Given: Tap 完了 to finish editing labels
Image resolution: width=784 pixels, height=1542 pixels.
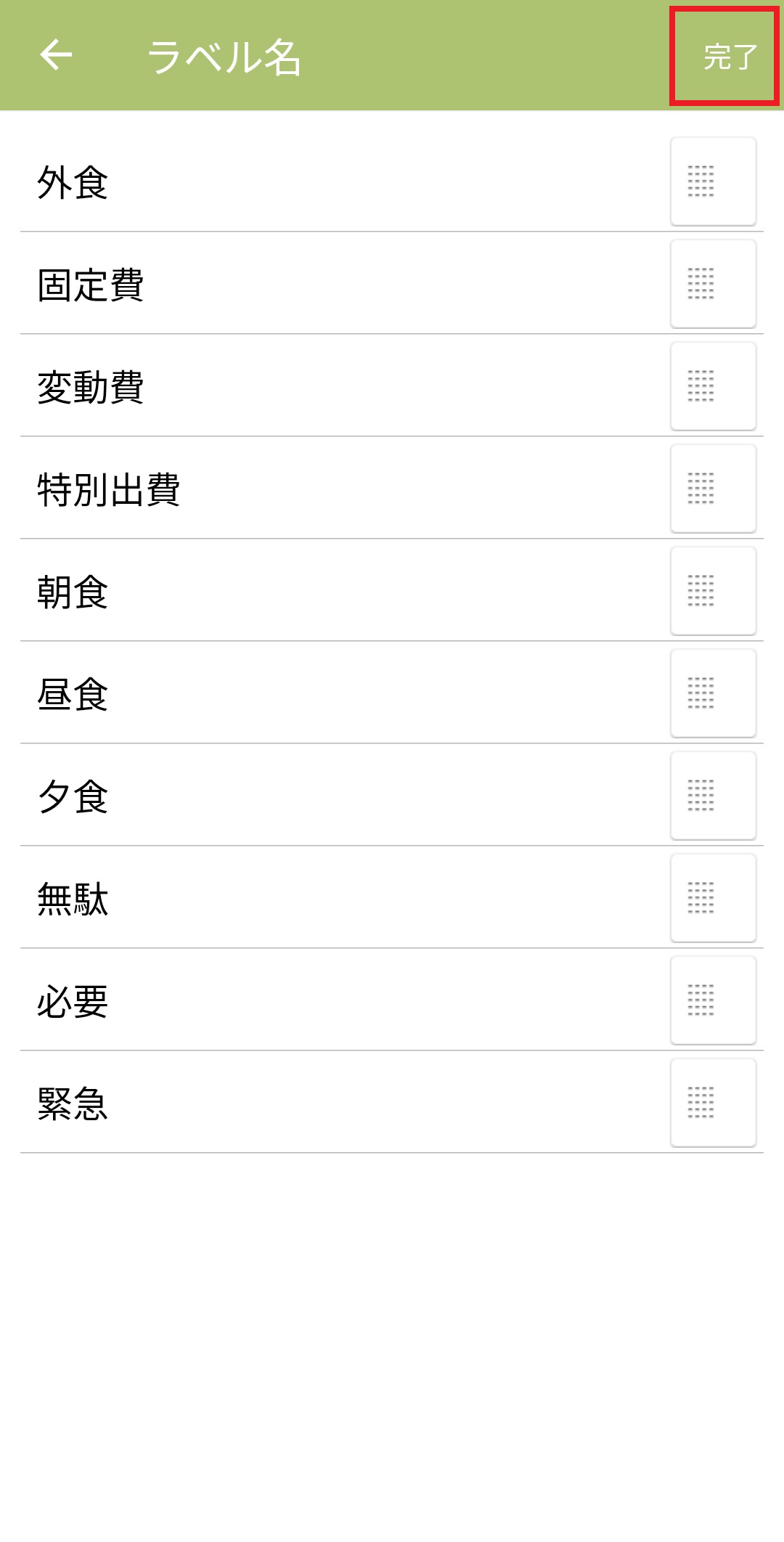Looking at the screenshot, I should [x=728, y=57].
